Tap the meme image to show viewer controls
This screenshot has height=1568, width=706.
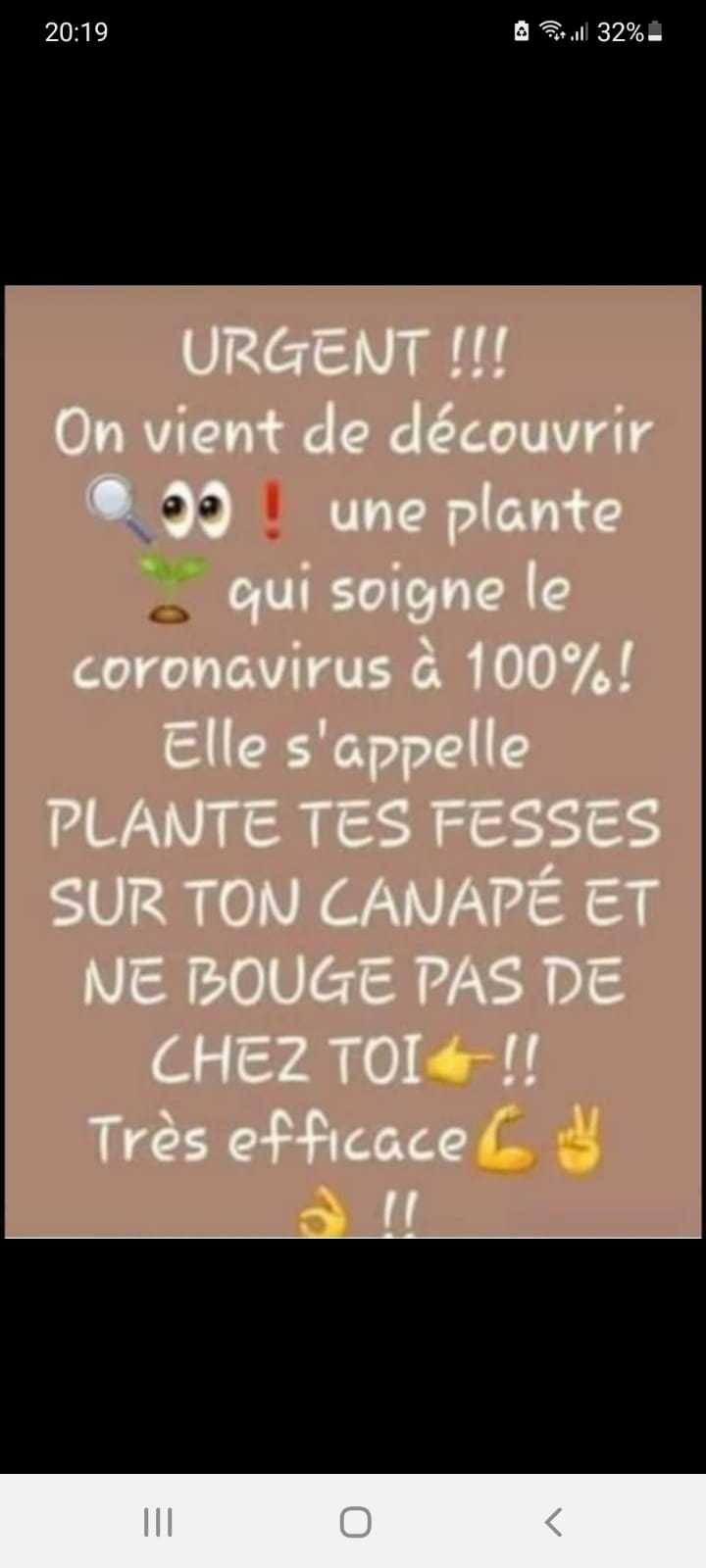pos(353,760)
